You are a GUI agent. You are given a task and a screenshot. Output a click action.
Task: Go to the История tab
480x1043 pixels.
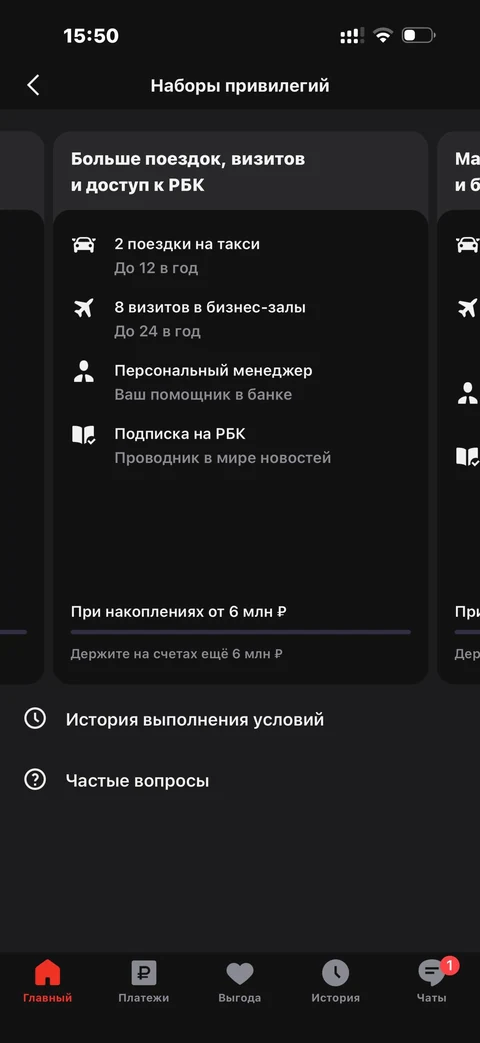click(x=336, y=981)
